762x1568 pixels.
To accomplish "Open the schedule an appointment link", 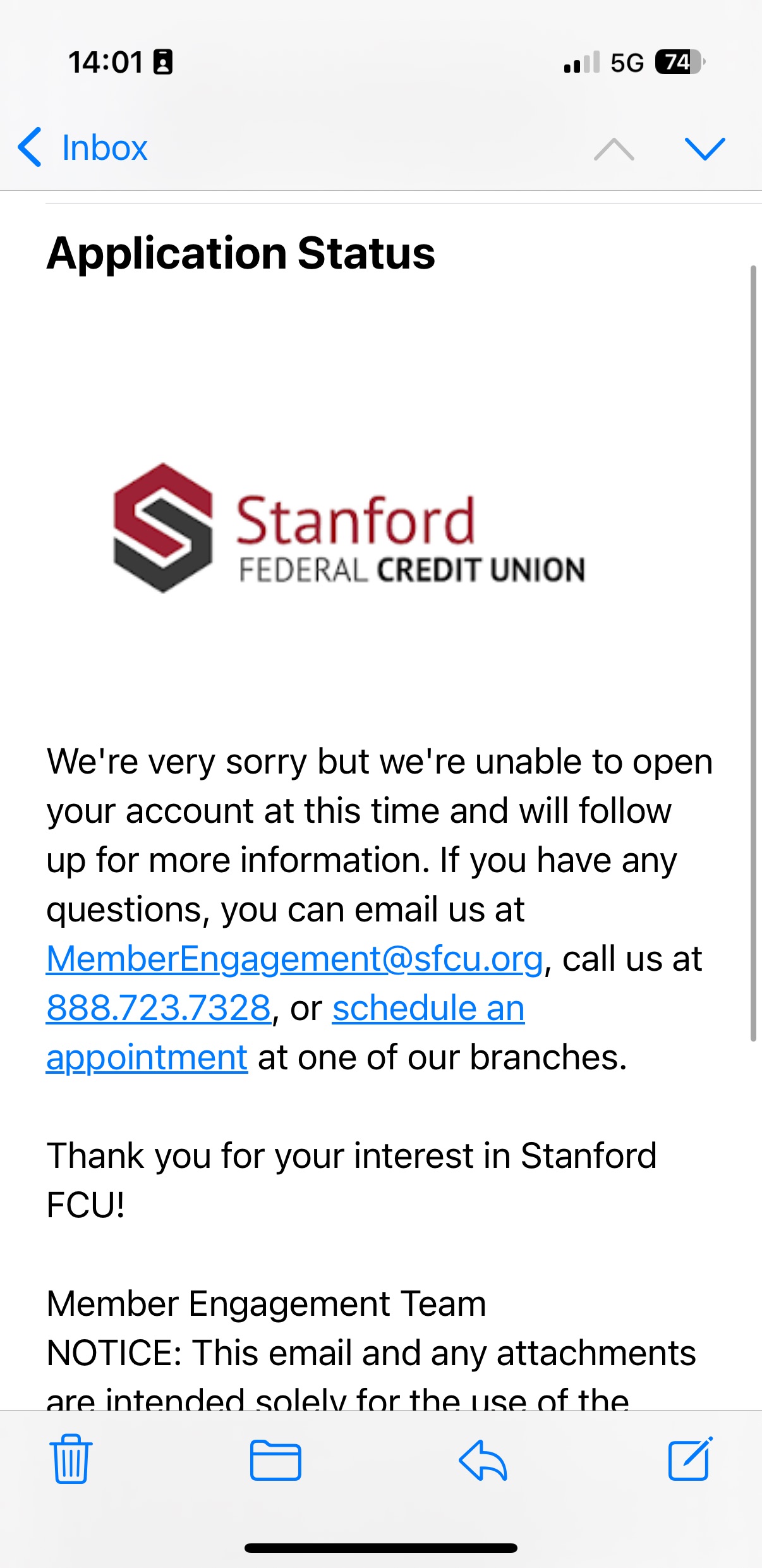I will click(428, 1007).
